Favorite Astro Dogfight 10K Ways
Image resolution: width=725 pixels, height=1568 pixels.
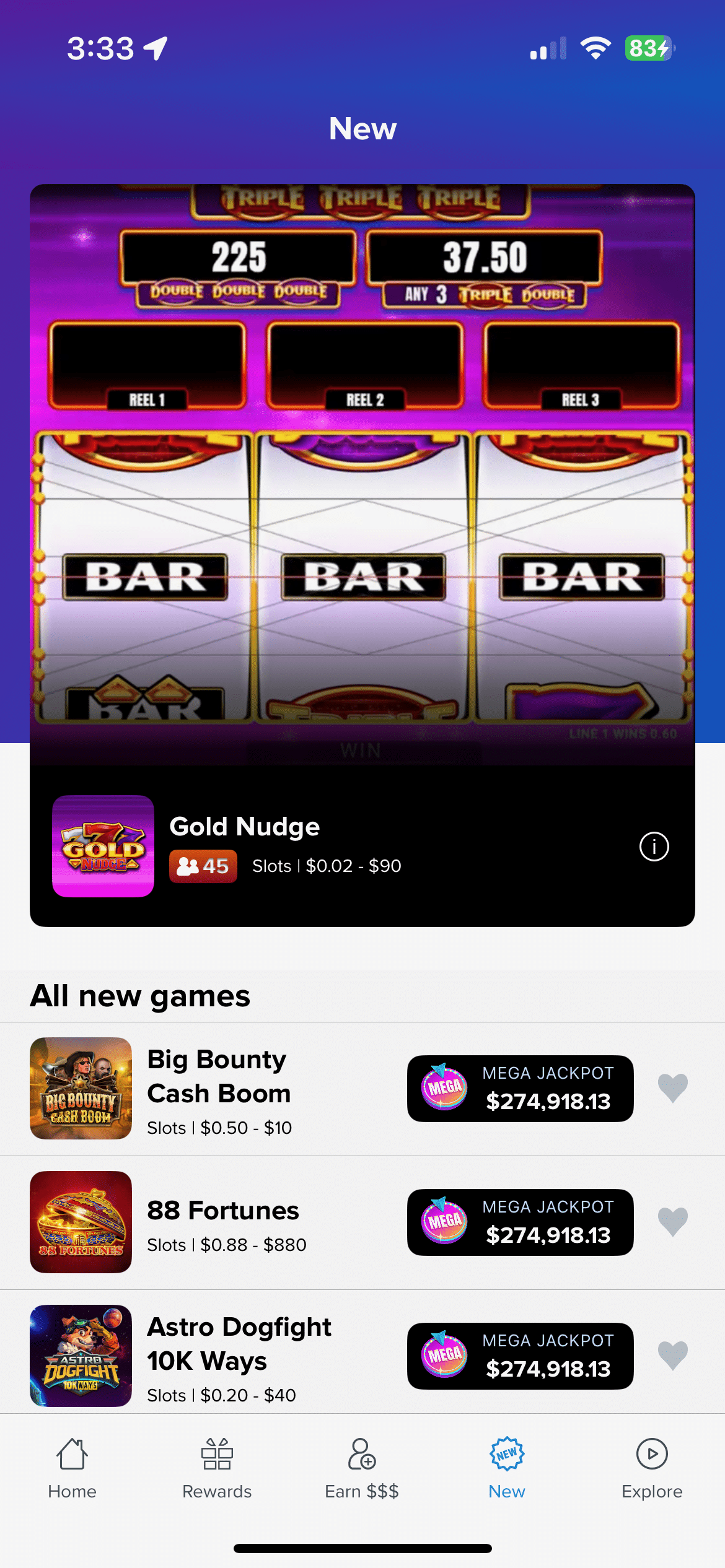672,1356
